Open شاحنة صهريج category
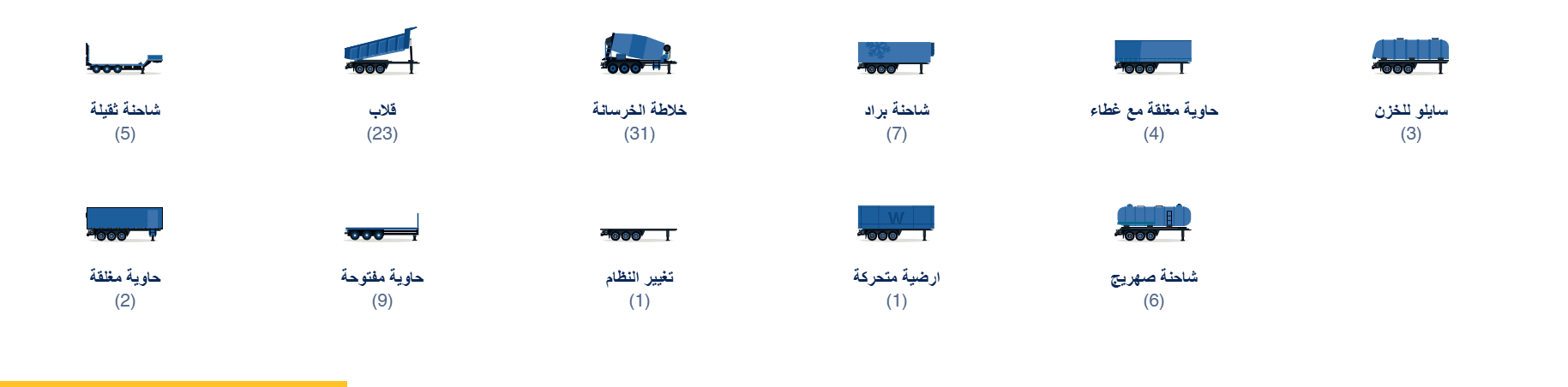The height and width of the screenshot is (387, 1568). click(x=1154, y=277)
